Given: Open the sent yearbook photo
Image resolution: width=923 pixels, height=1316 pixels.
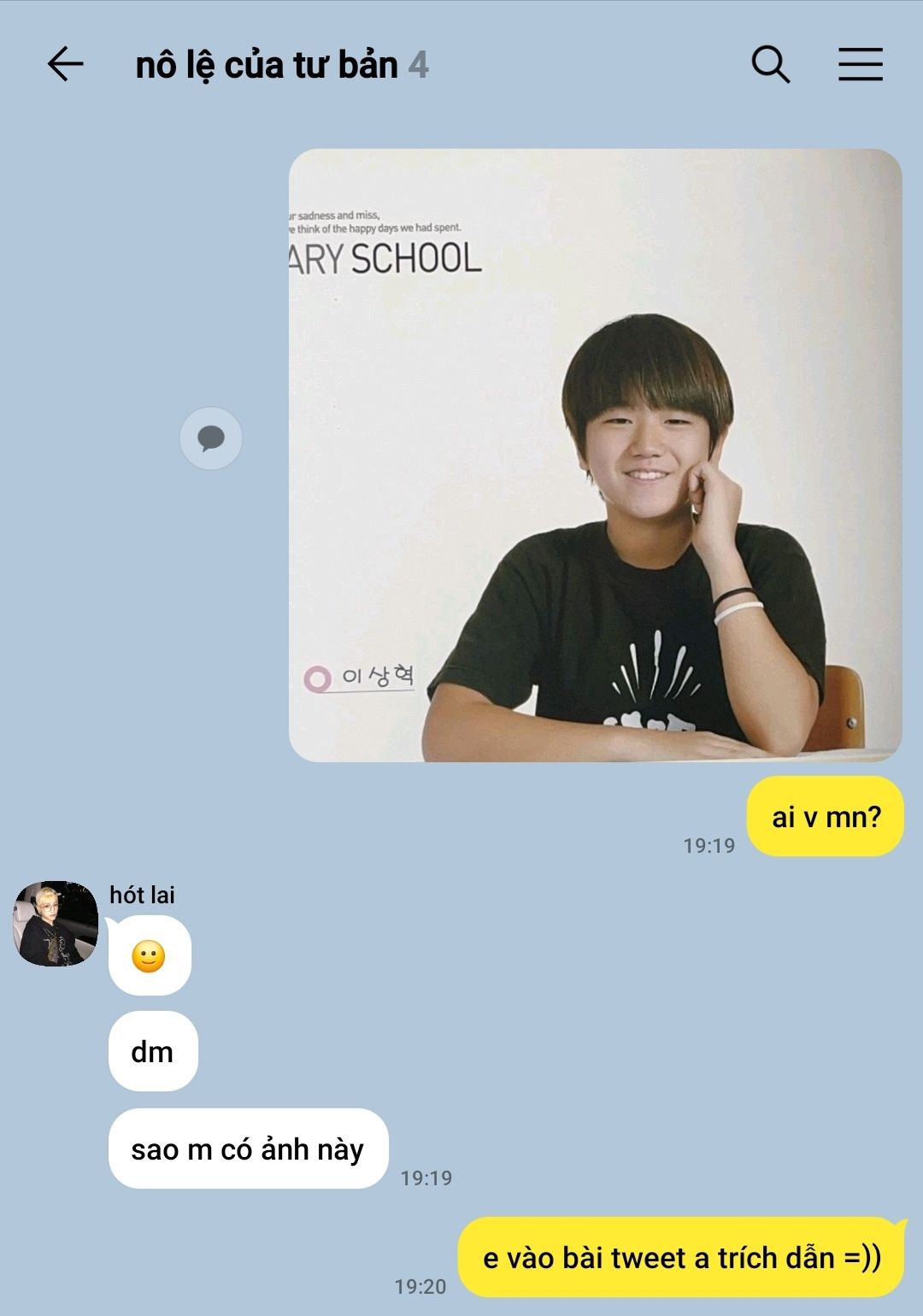Looking at the screenshot, I should [595, 455].
